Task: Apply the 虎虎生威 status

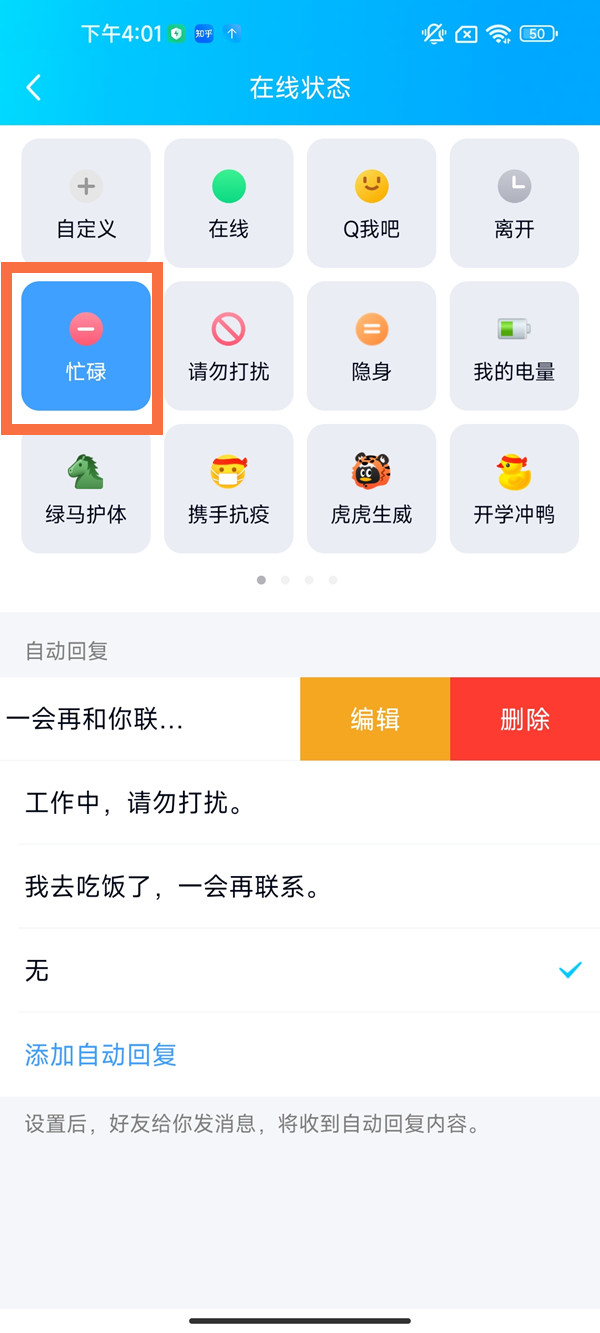Action: tap(371, 489)
